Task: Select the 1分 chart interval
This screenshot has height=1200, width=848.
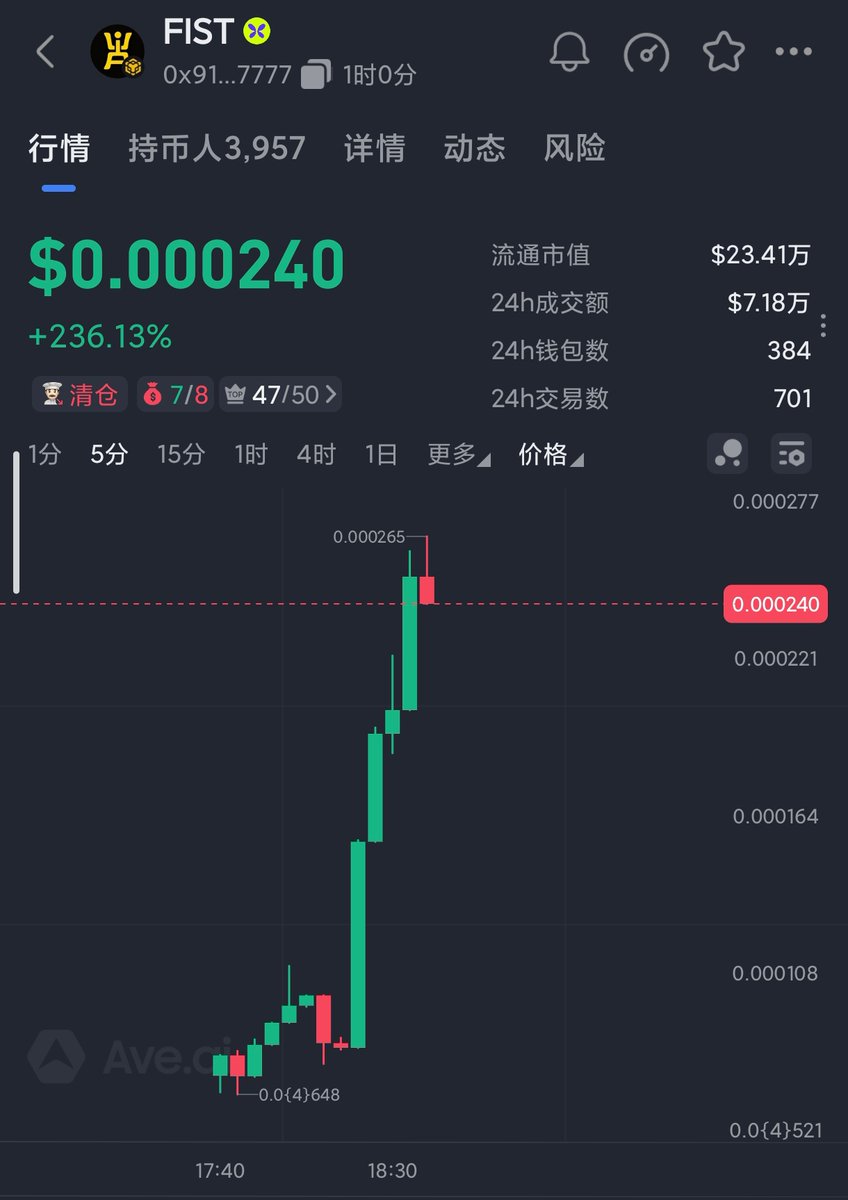Action: 44,454
